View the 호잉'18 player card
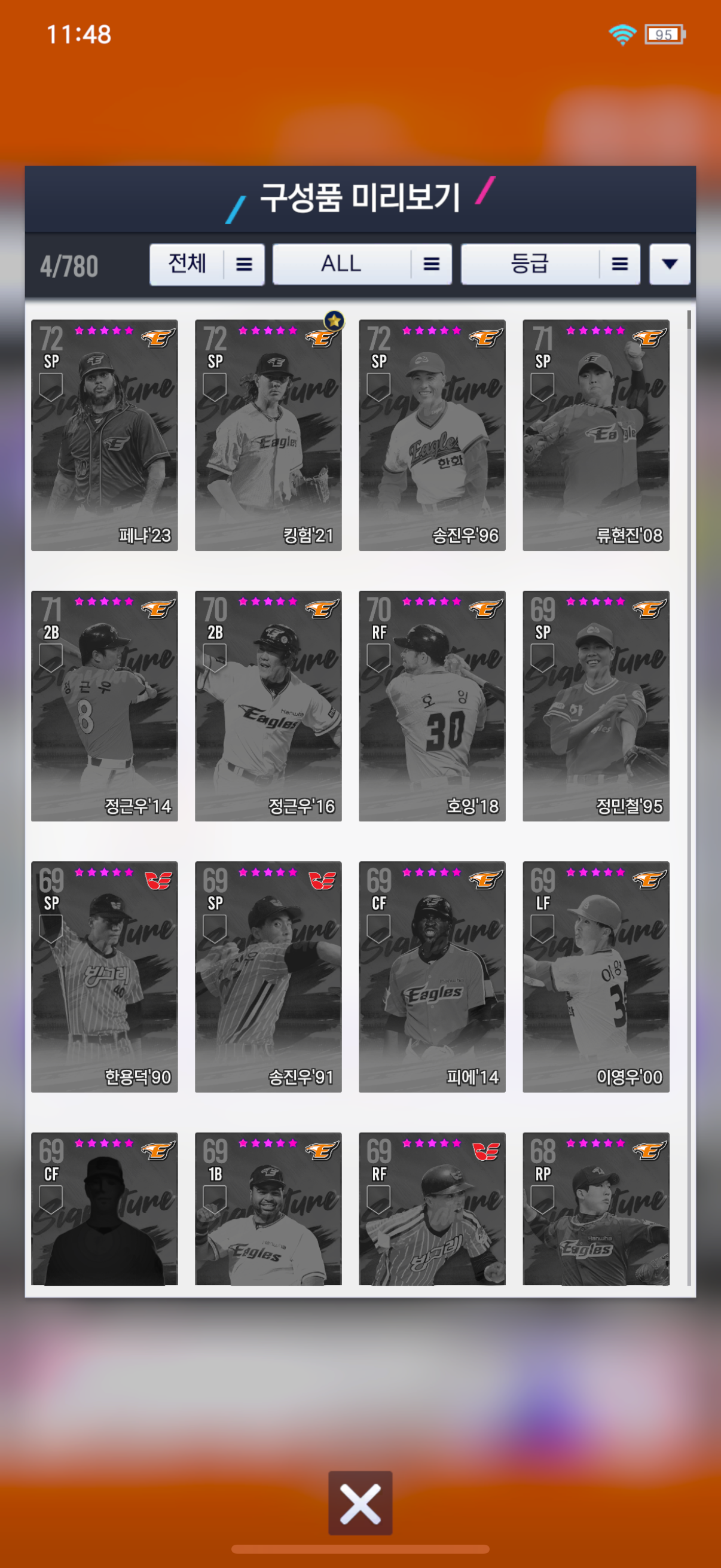Image resolution: width=721 pixels, height=1568 pixels. [432, 706]
